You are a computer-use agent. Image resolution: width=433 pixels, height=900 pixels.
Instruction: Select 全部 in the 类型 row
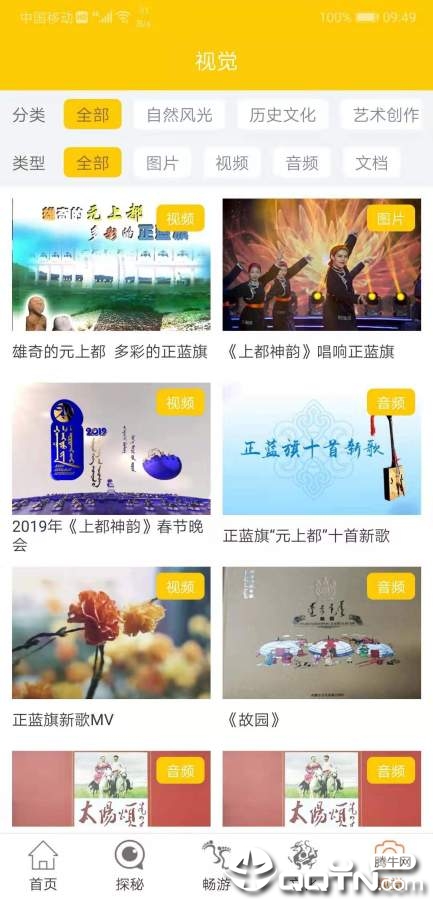tap(92, 163)
